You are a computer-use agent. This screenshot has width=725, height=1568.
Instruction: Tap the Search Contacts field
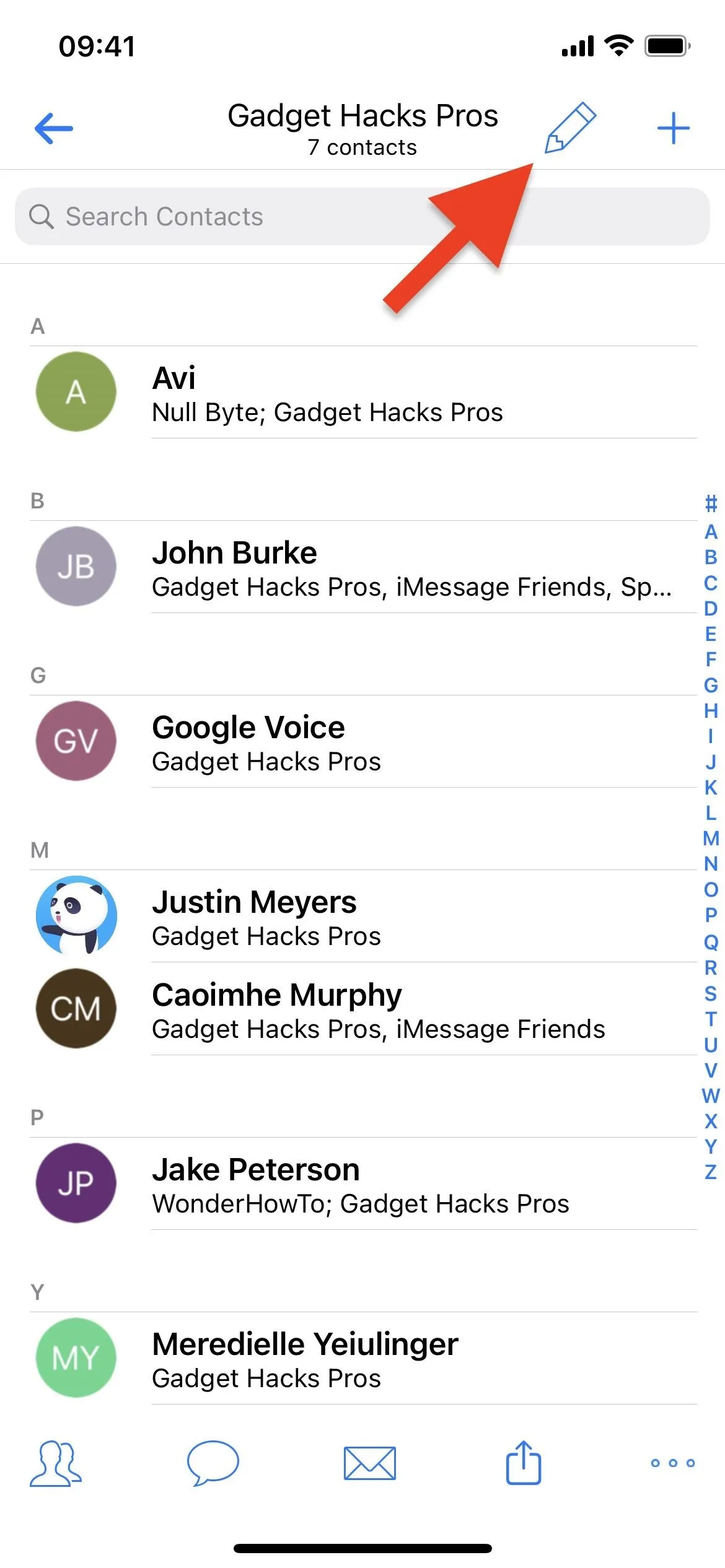pos(362,217)
